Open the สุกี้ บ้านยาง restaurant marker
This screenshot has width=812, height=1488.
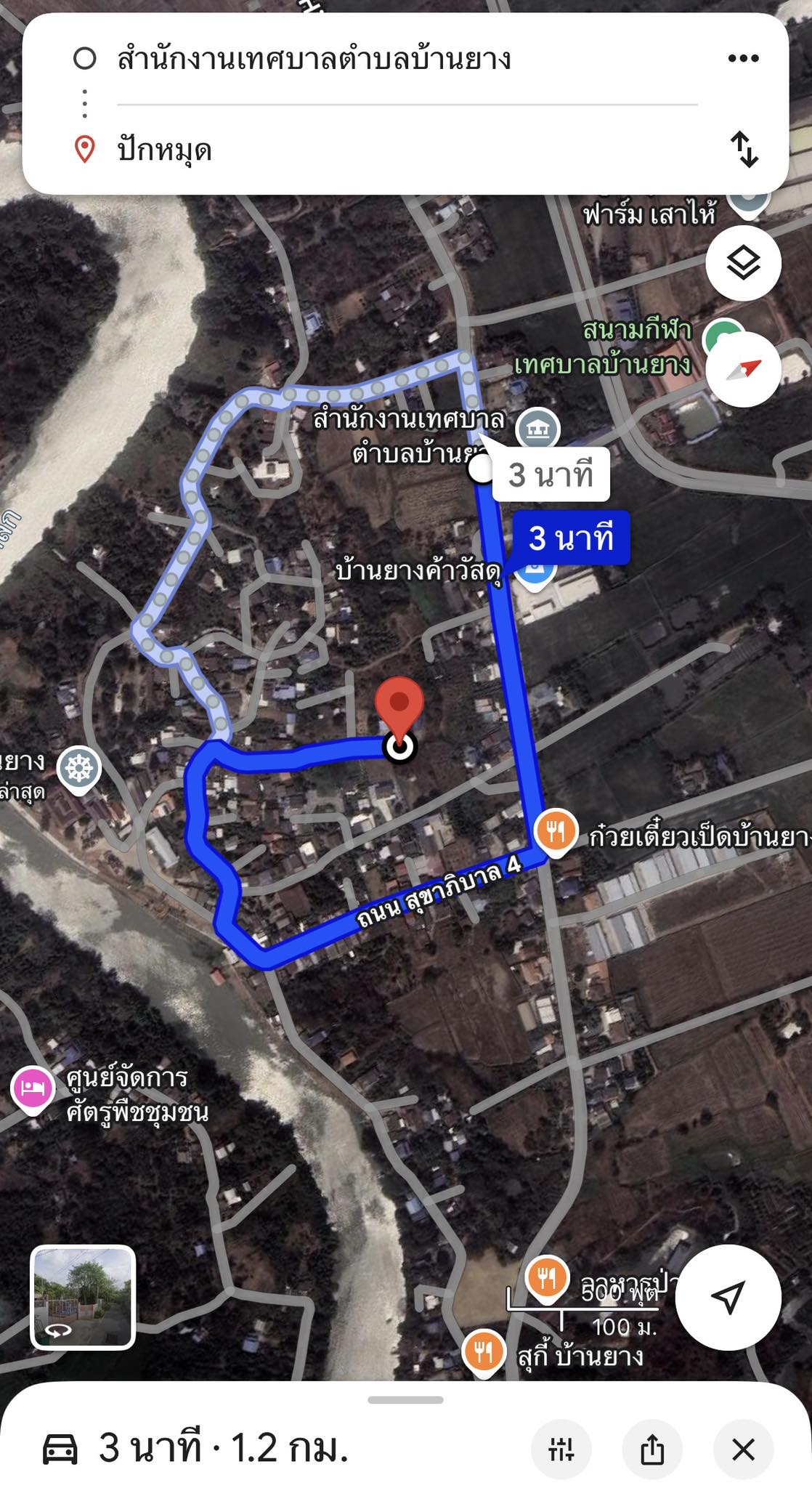(484, 1351)
